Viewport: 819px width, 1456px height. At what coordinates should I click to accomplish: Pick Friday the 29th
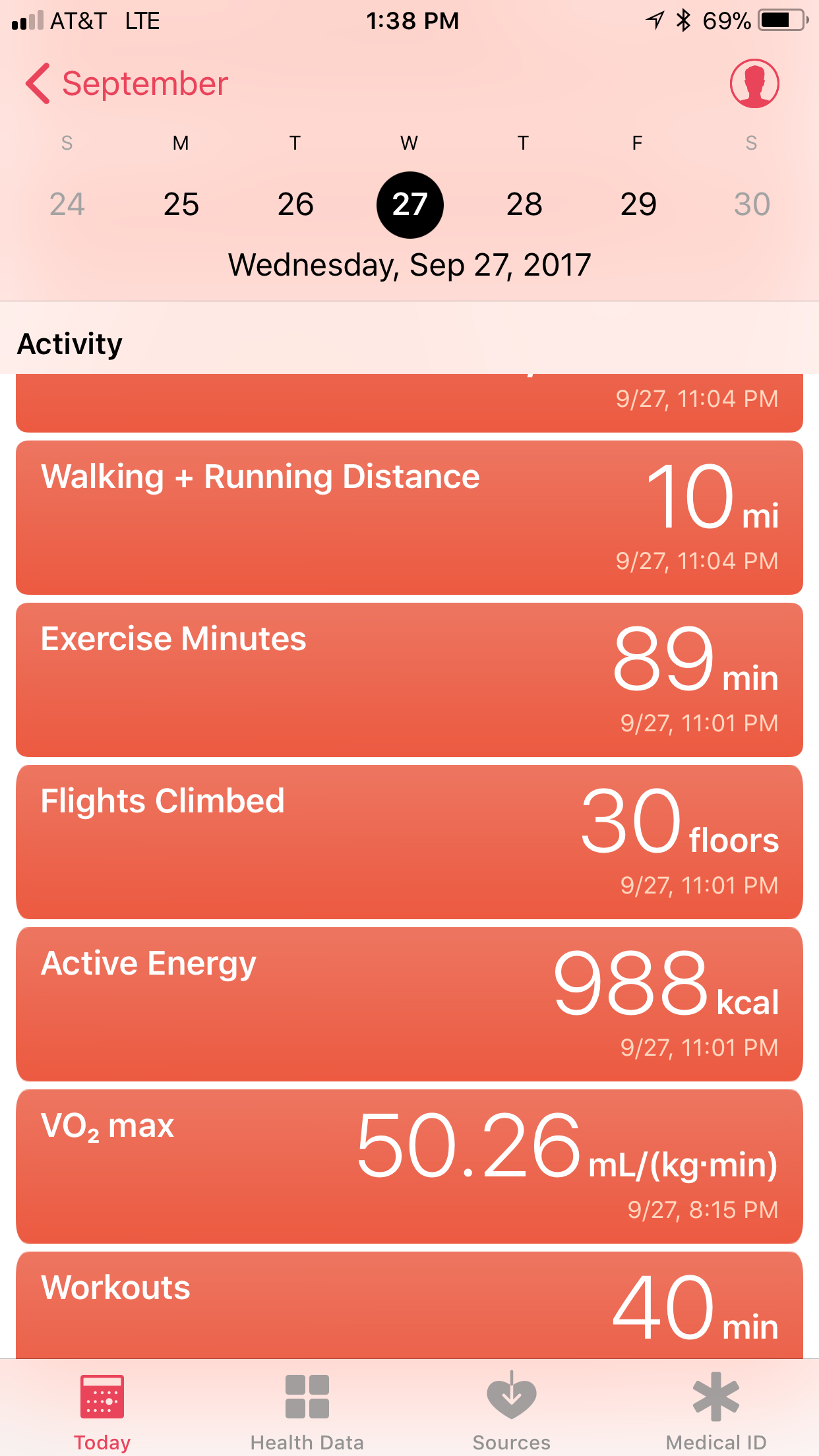[x=638, y=204]
